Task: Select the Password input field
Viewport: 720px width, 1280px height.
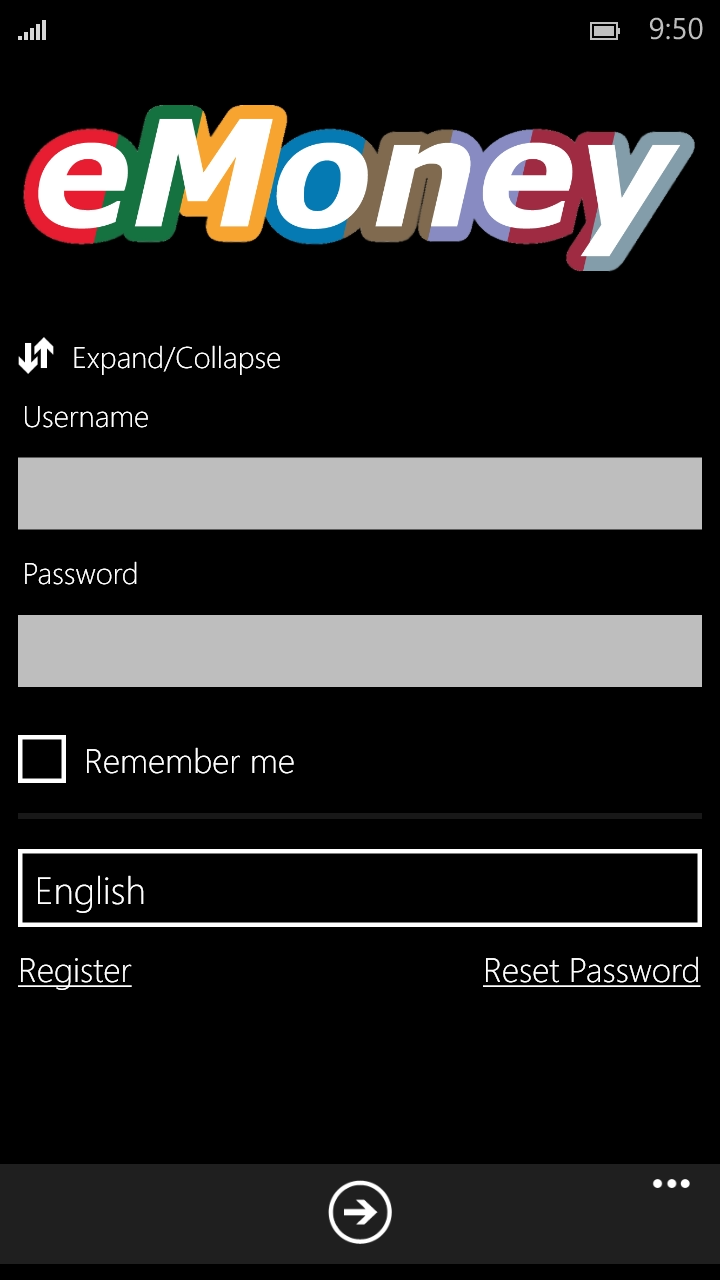Action: pyautogui.click(x=360, y=651)
